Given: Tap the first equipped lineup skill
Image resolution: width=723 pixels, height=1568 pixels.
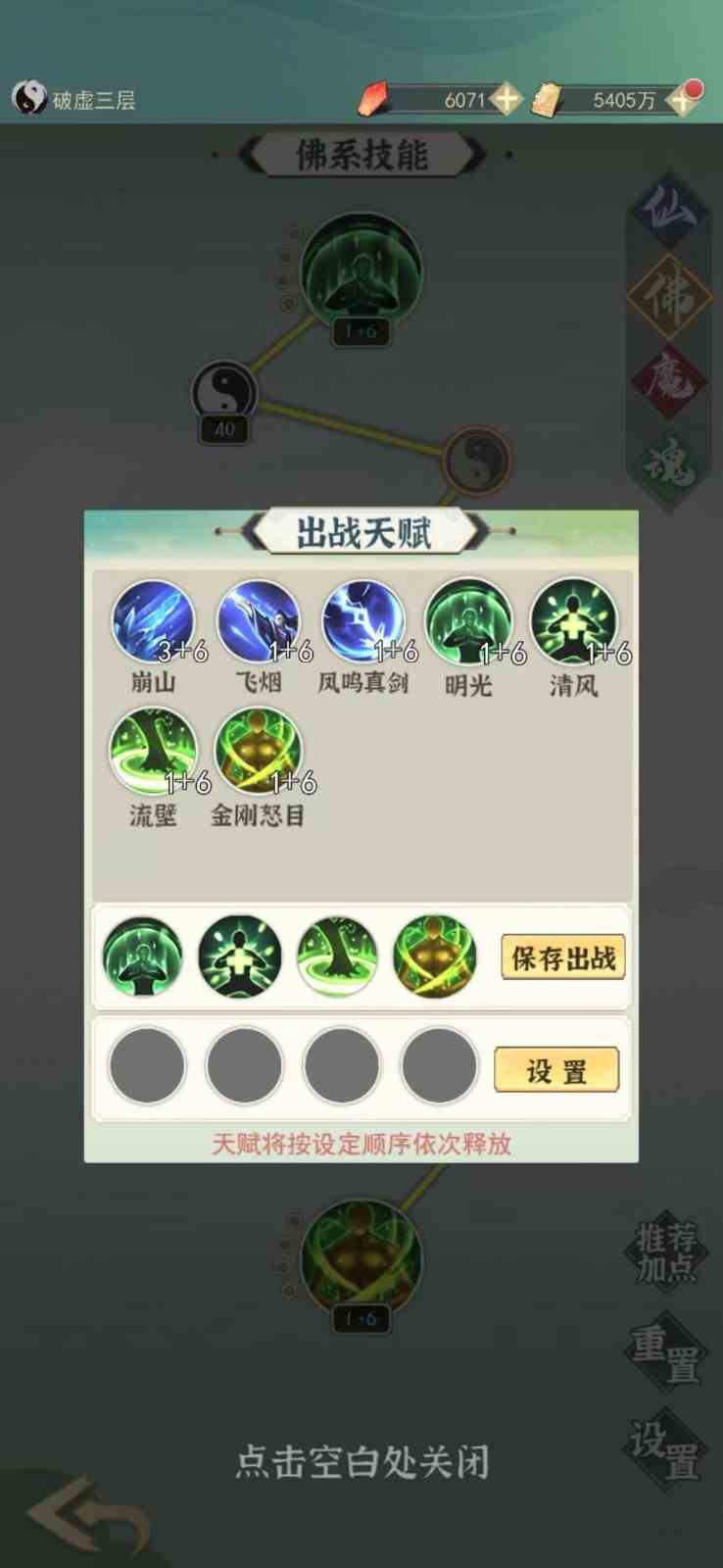Looking at the screenshot, I should (x=143, y=956).
